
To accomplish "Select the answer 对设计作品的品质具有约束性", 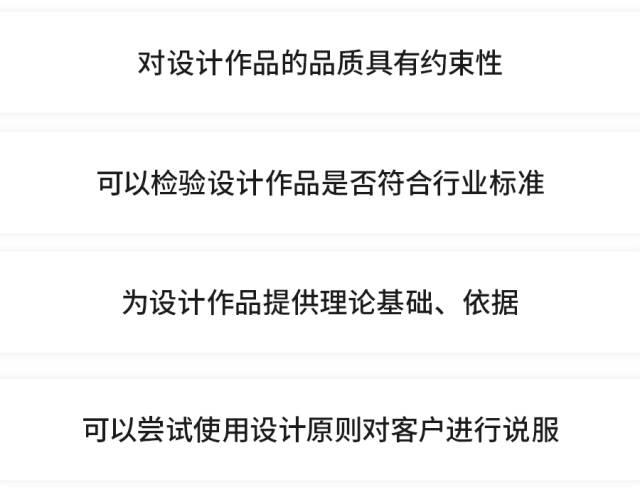I will [x=320, y=63].
